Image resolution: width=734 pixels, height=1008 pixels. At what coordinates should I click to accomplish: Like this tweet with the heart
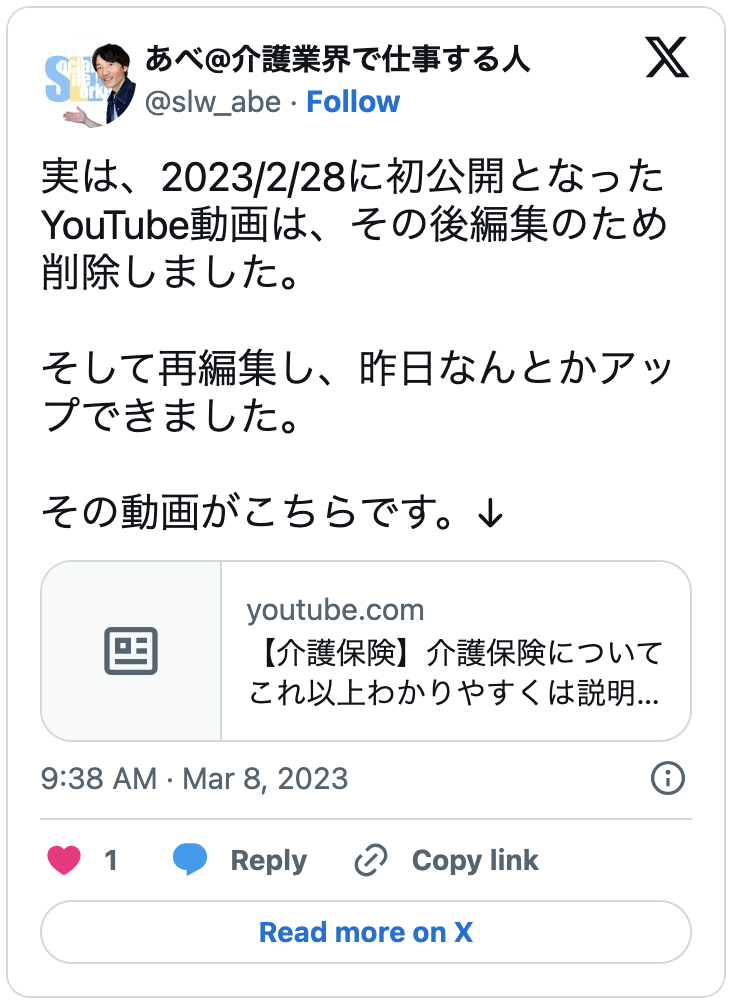[65, 860]
